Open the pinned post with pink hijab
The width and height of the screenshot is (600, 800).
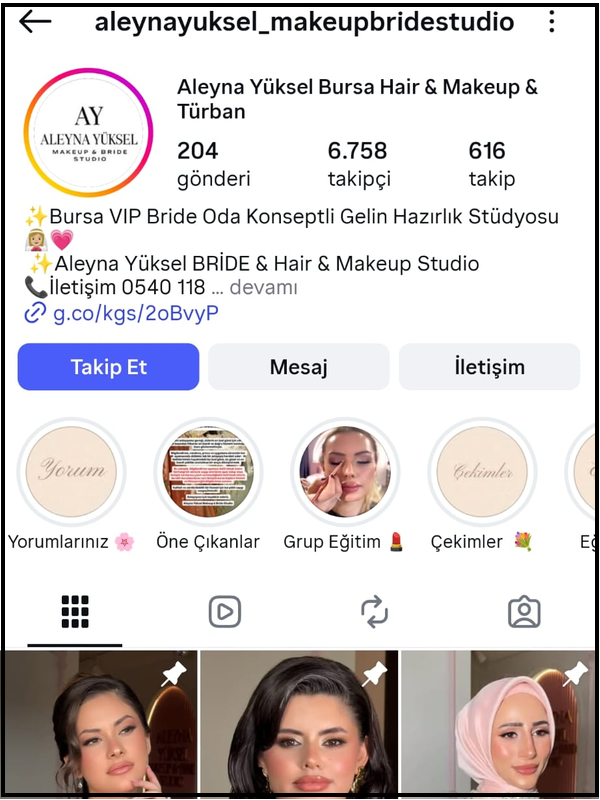click(499, 724)
